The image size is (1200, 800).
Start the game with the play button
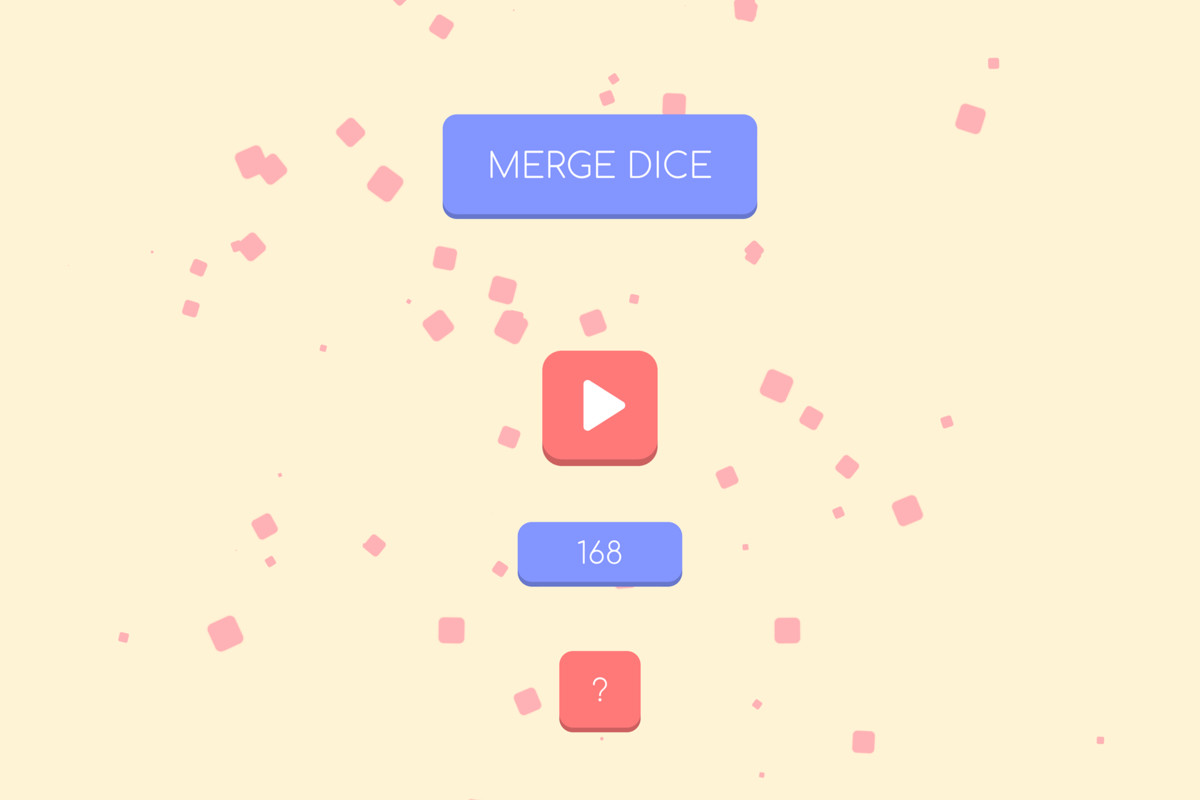[600, 405]
